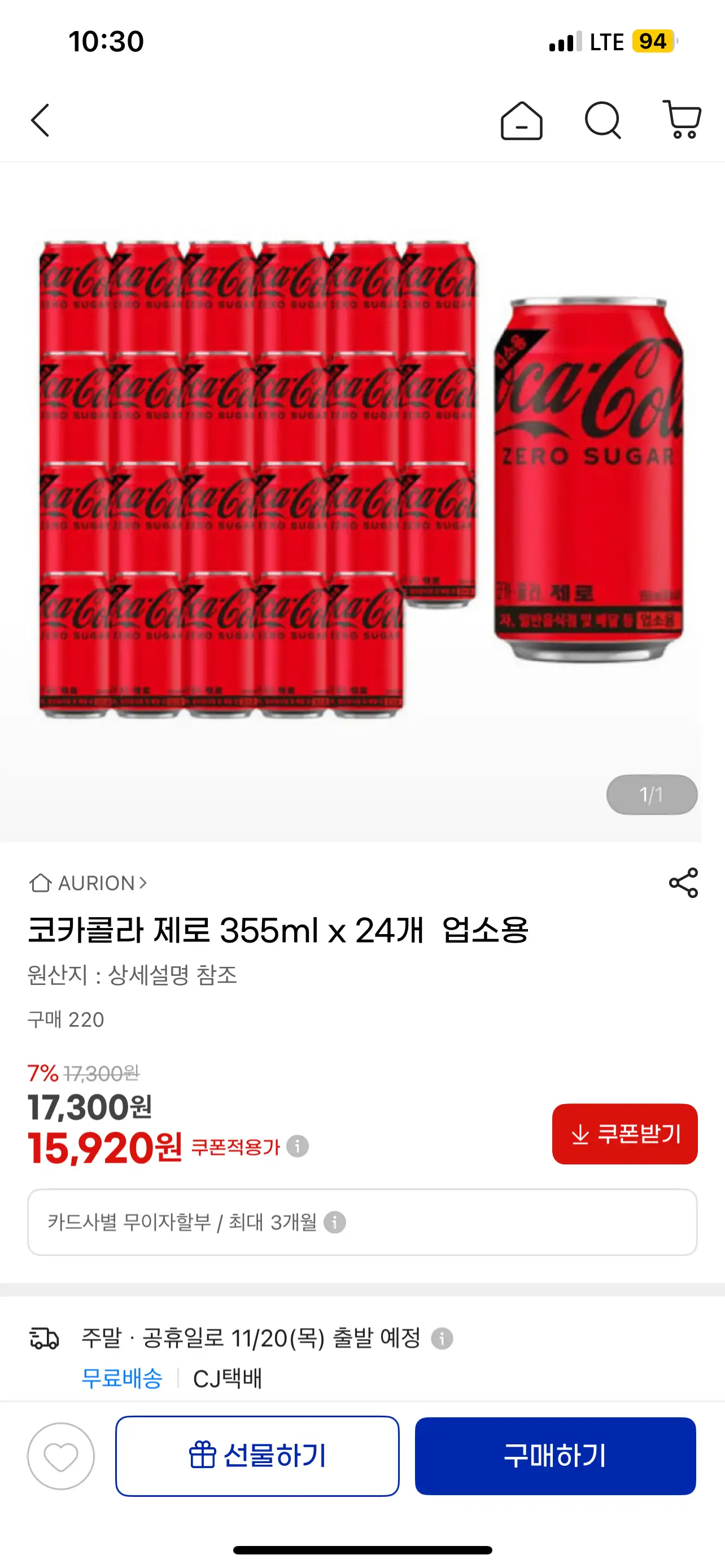Open the home icon in the top bar
This screenshot has width=725, height=1568.
pyautogui.click(x=521, y=121)
